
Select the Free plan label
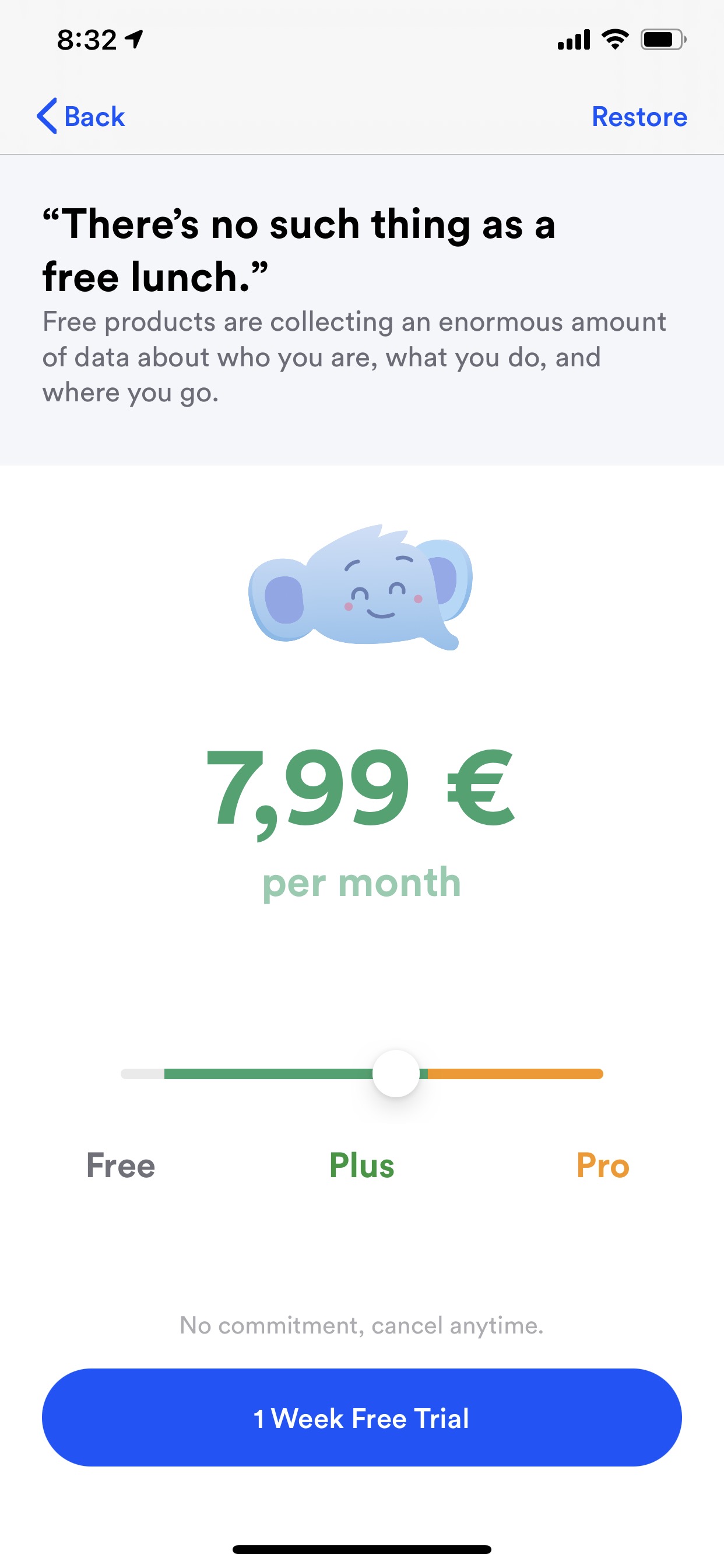tap(121, 1165)
